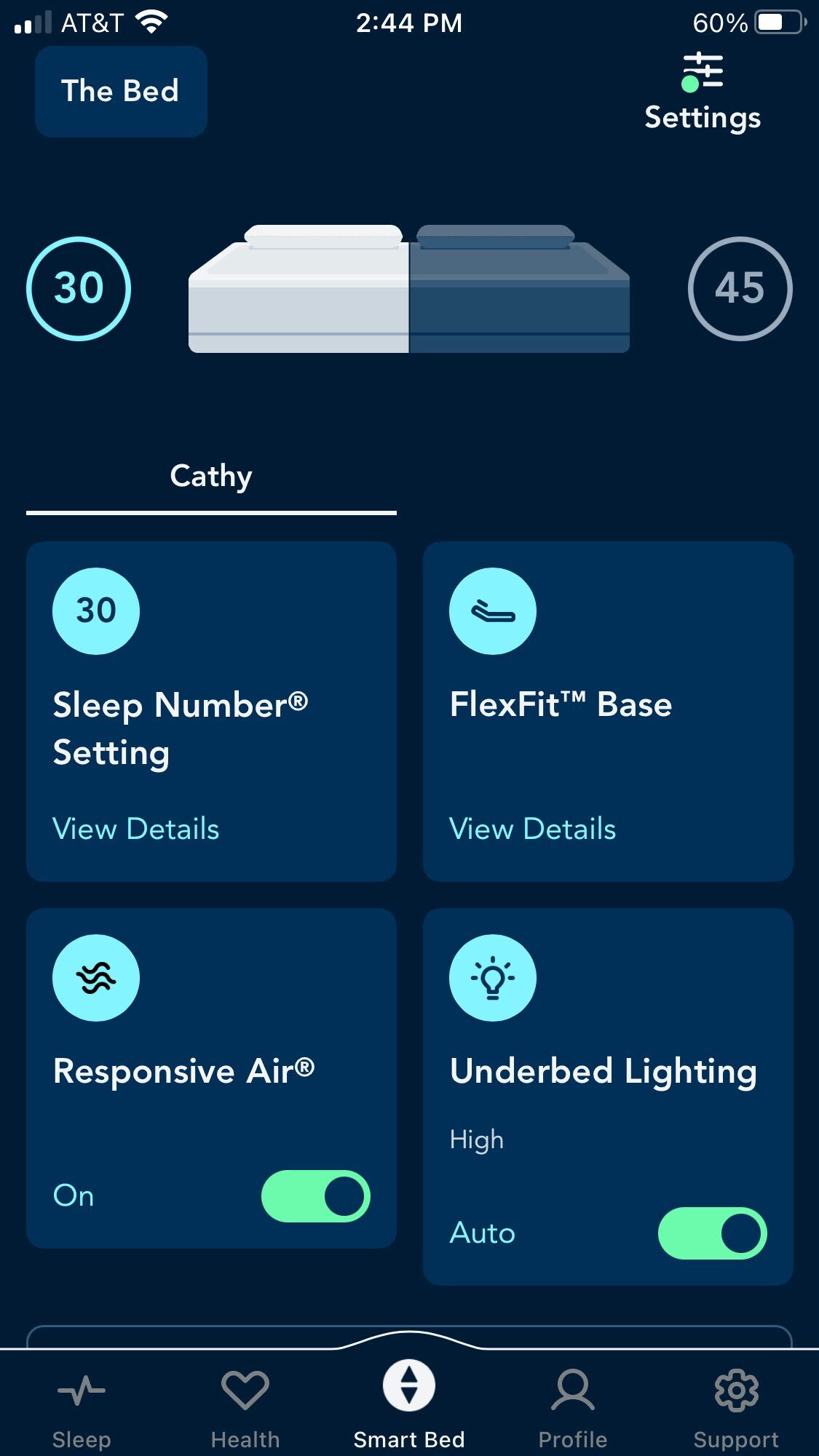Viewport: 819px width, 1456px height.
Task: Select the Smart Bed tab
Action: pyautogui.click(x=409, y=1409)
